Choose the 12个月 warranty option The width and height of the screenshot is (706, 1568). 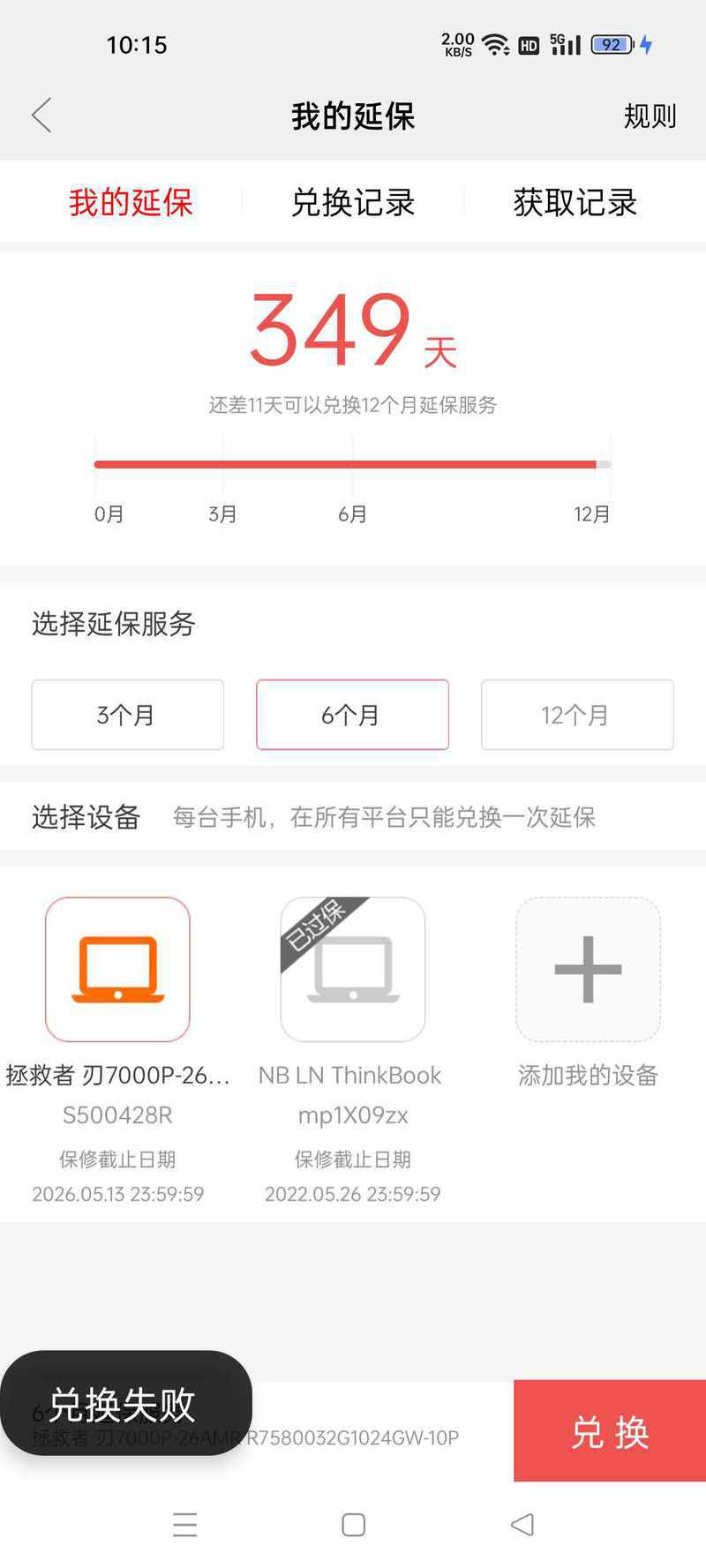point(577,715)
